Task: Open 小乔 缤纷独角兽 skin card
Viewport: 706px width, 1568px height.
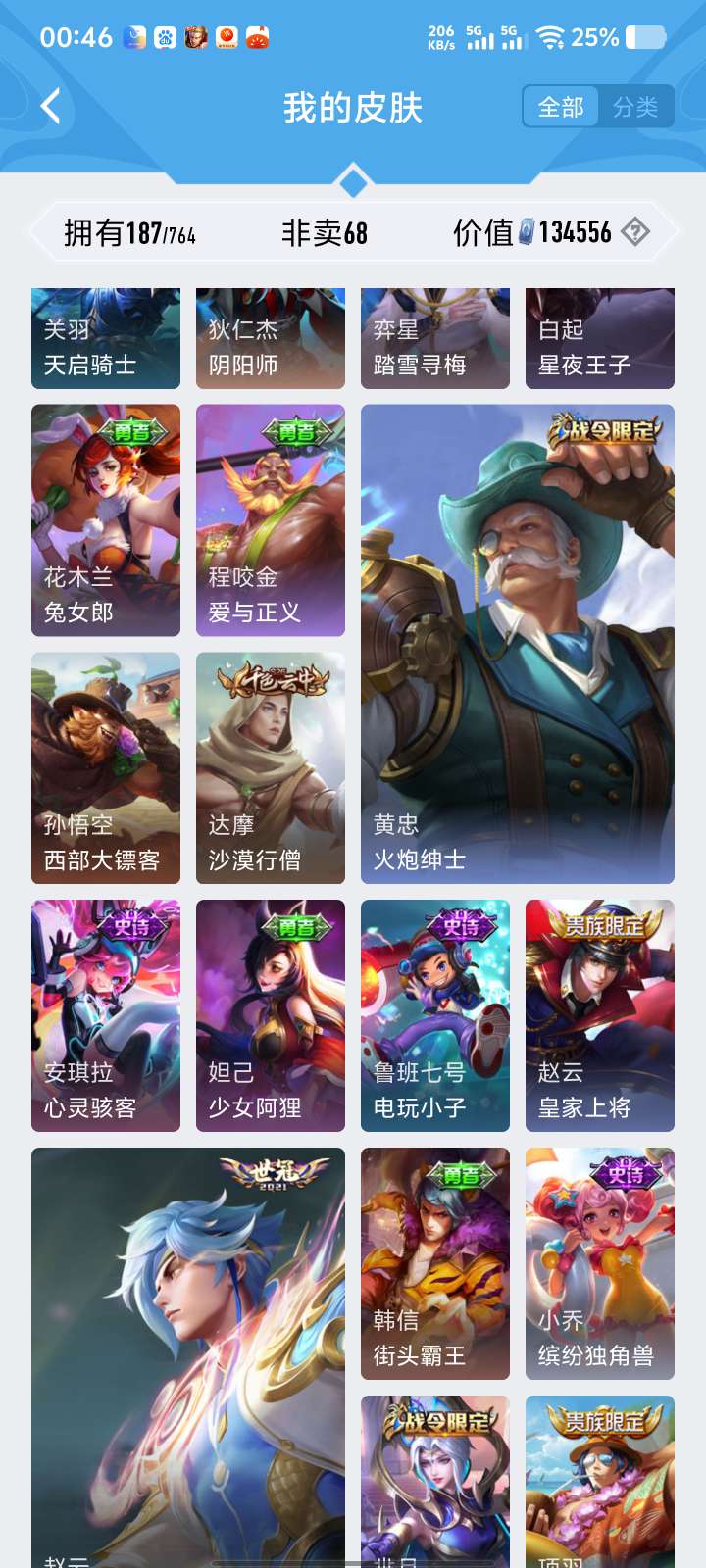Action: click(600, 1264)
